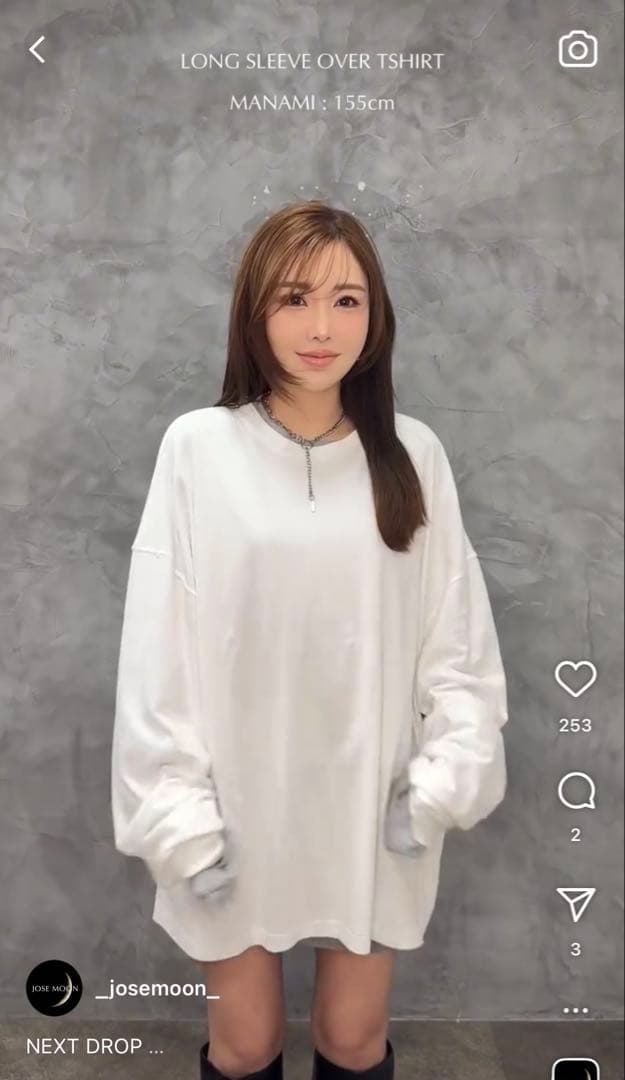Viewport: 625px width, 1080px height.
Task: Like this reel with the heart icon
Action: [x=575, y=679]
